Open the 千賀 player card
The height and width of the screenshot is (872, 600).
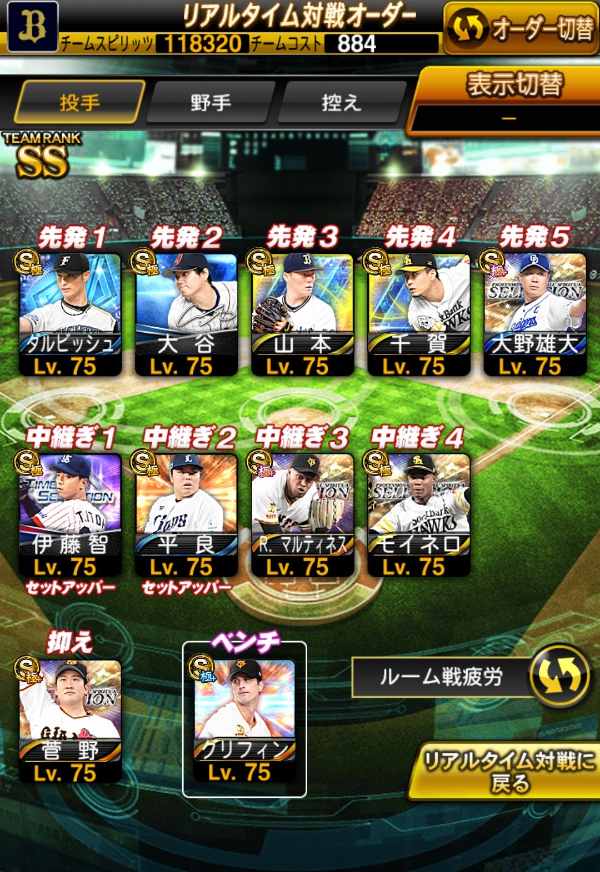click(x=418, y=314)
